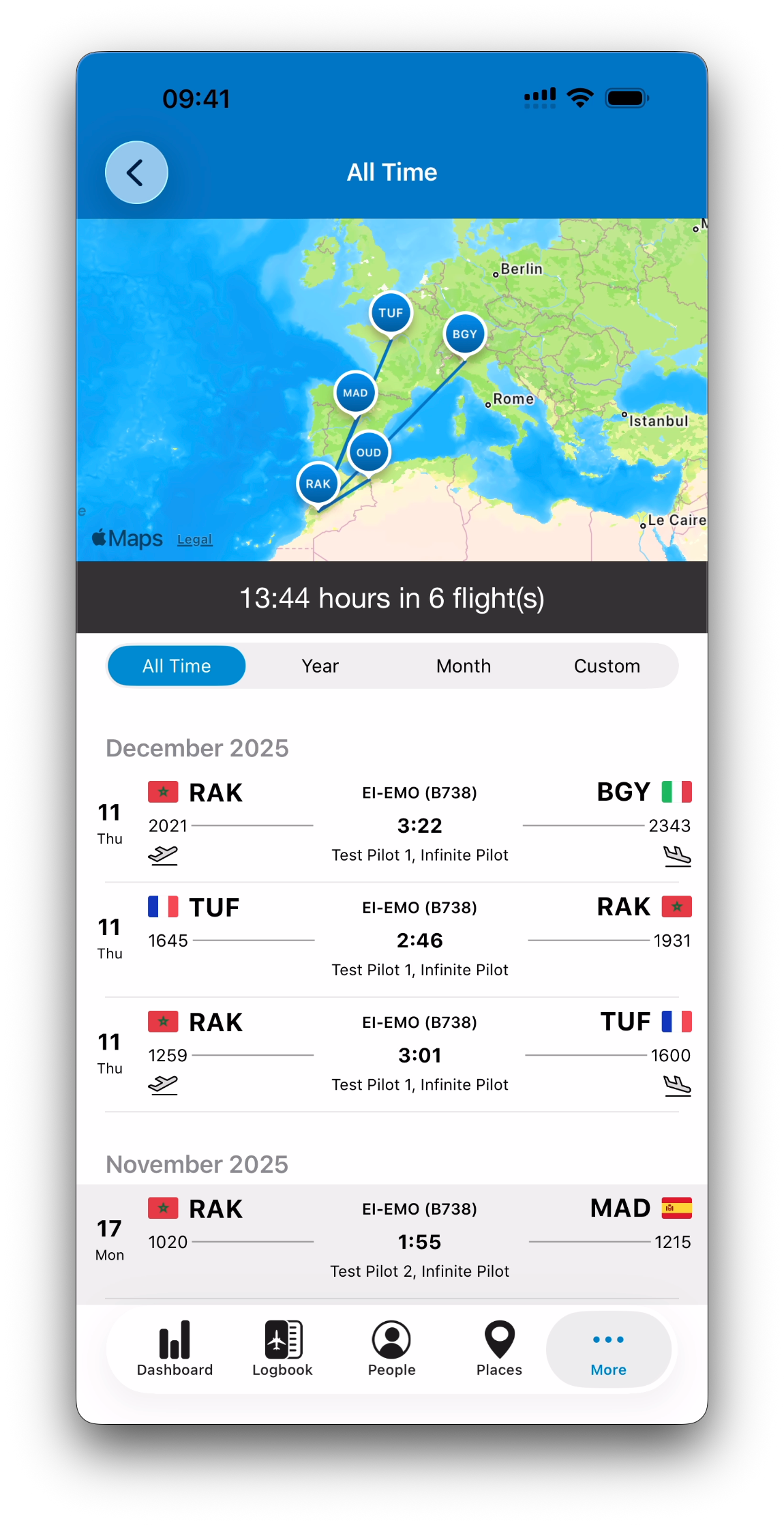Choose the Custom date range
Image resolution: width=784 pixels, height=1525 pixels.
click(607, 666)
